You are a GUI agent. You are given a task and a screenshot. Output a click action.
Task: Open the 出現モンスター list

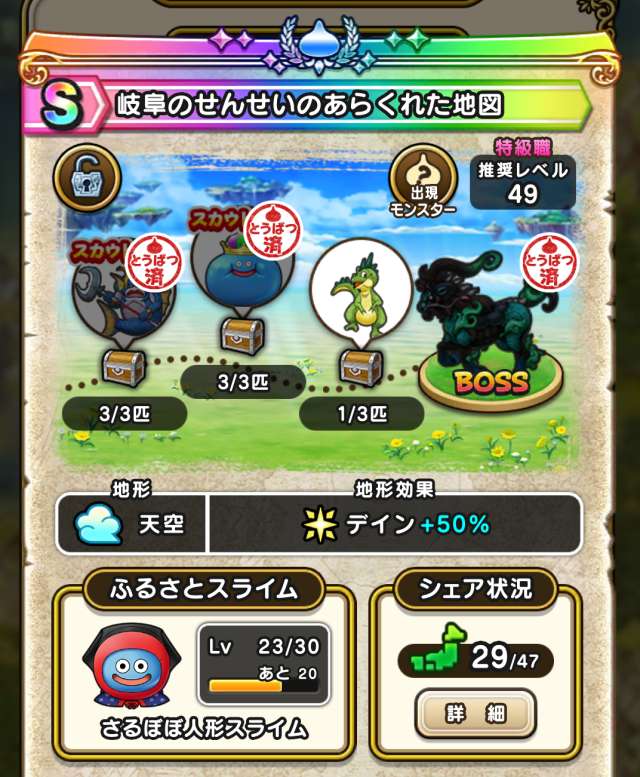[x=423, y=180]
